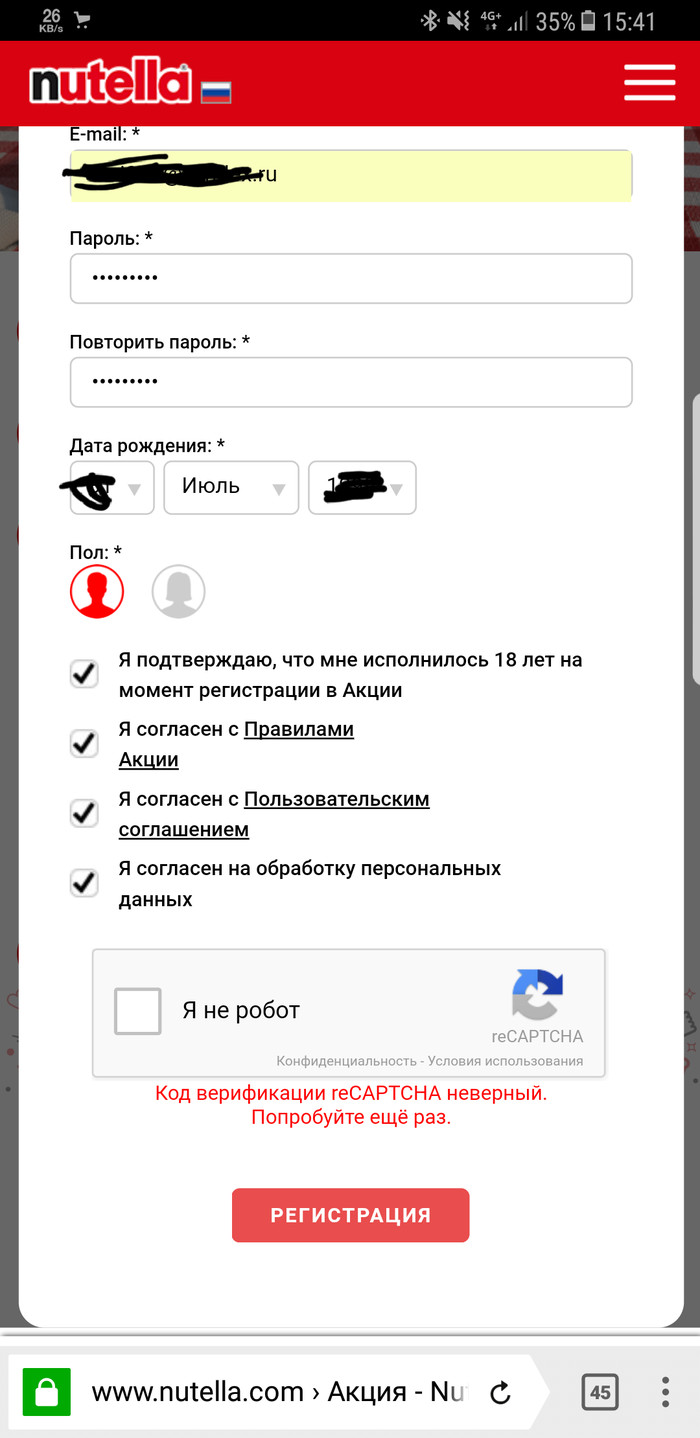Tap the РЕГИСТРАЦИЯ button
Viewport: 700px width, 1438px height.
(x=350, y=1215)
